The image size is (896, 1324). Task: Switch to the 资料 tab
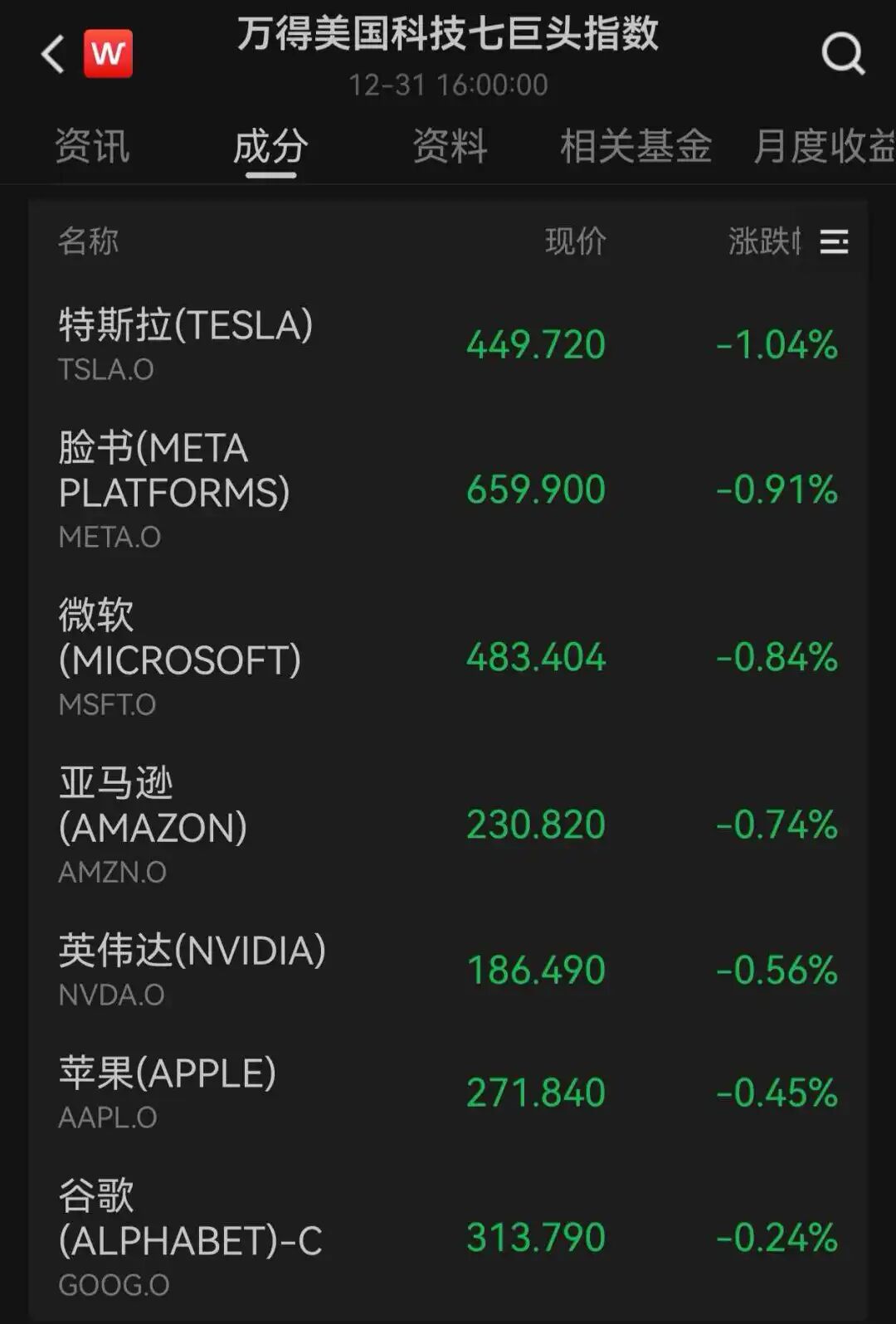[450, 147]
